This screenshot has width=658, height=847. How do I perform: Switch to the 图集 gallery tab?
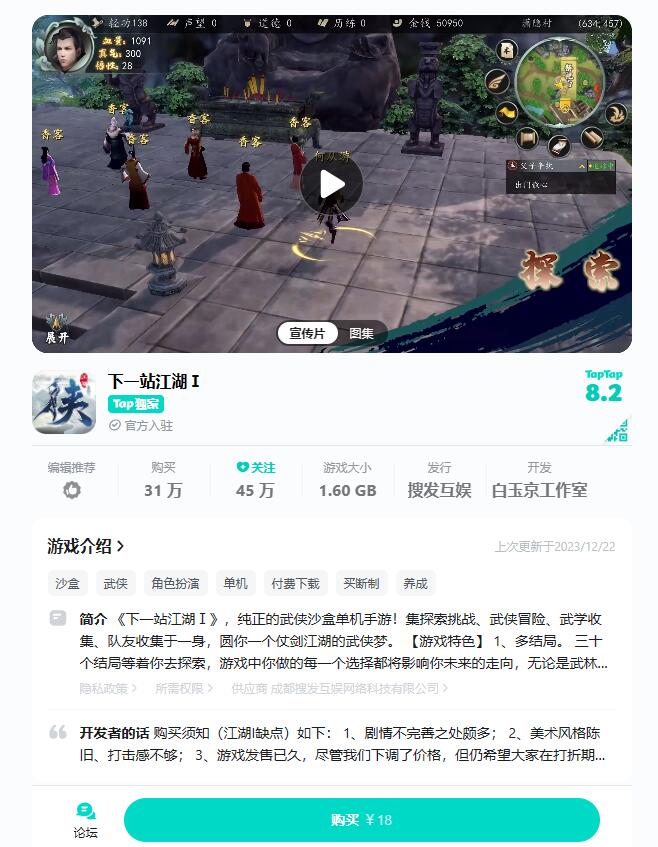[361, 334]
